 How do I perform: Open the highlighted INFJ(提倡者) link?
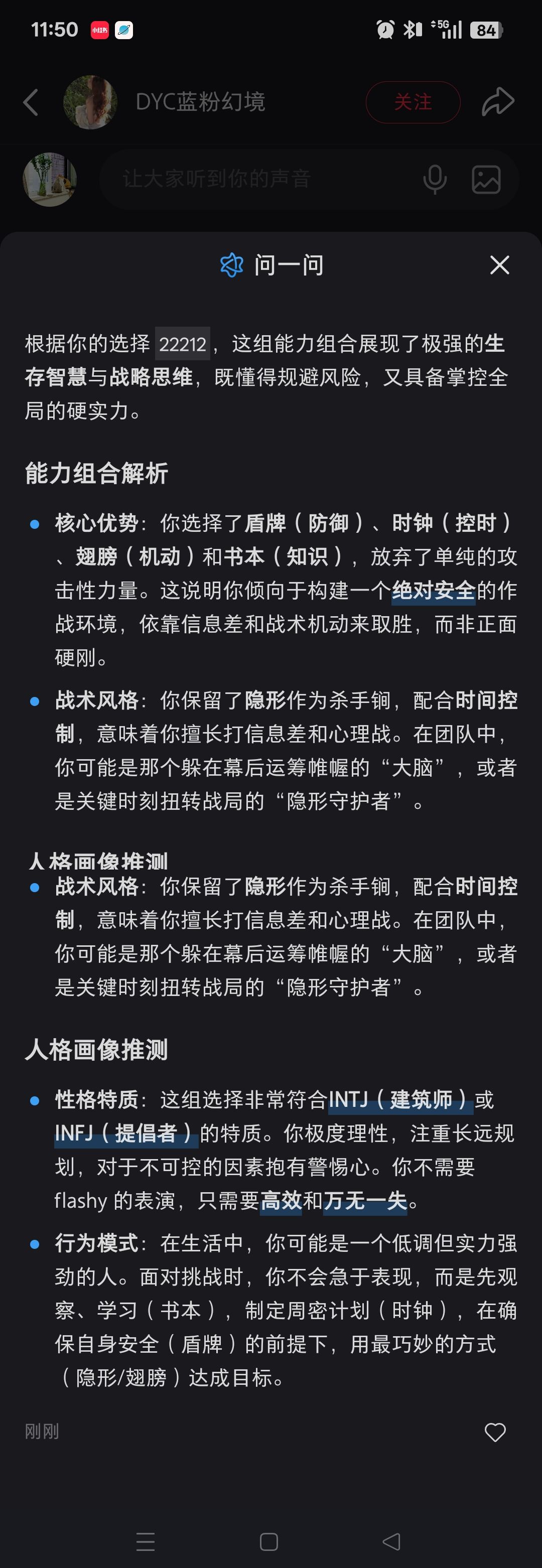pyautogui.click(x=126, y=1133)
